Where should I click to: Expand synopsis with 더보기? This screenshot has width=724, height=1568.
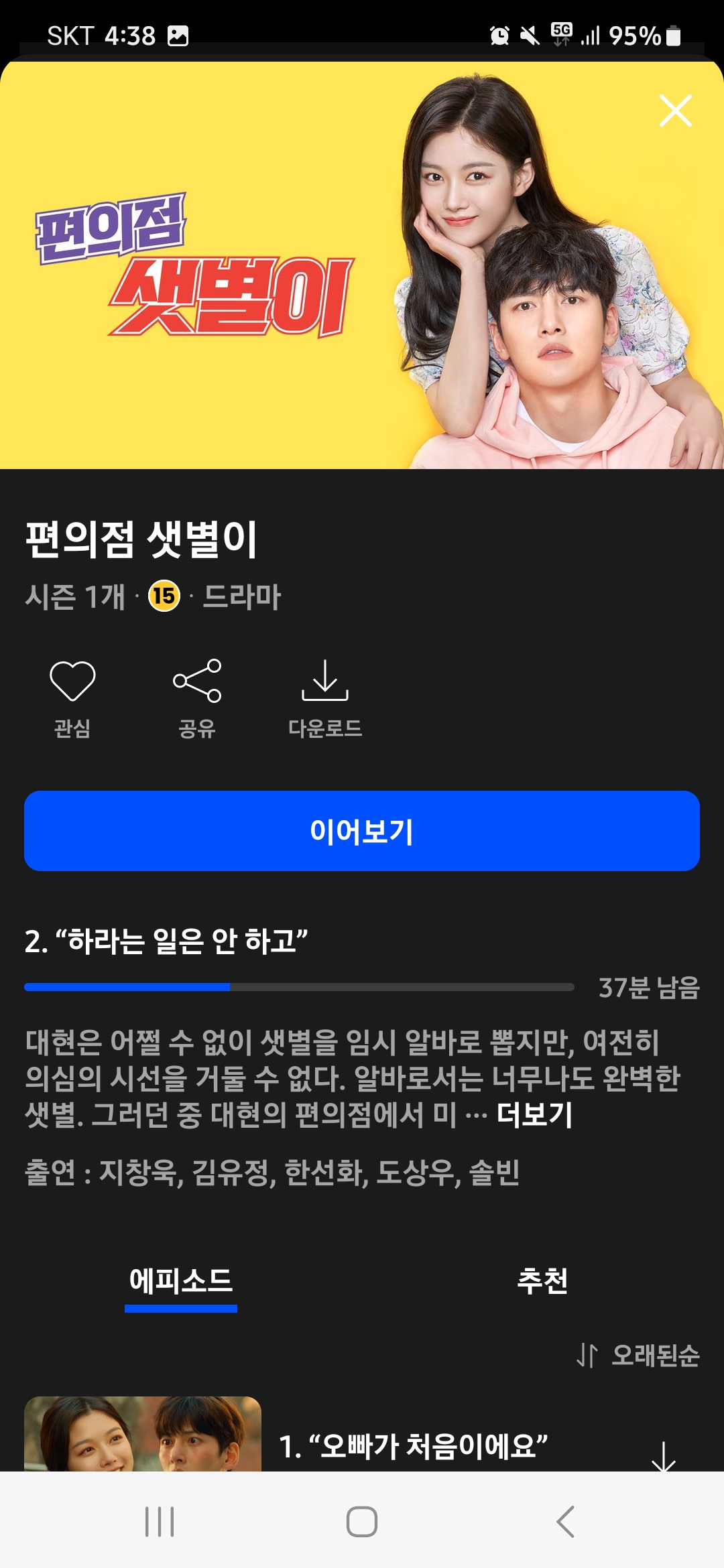coord(534,1115)
